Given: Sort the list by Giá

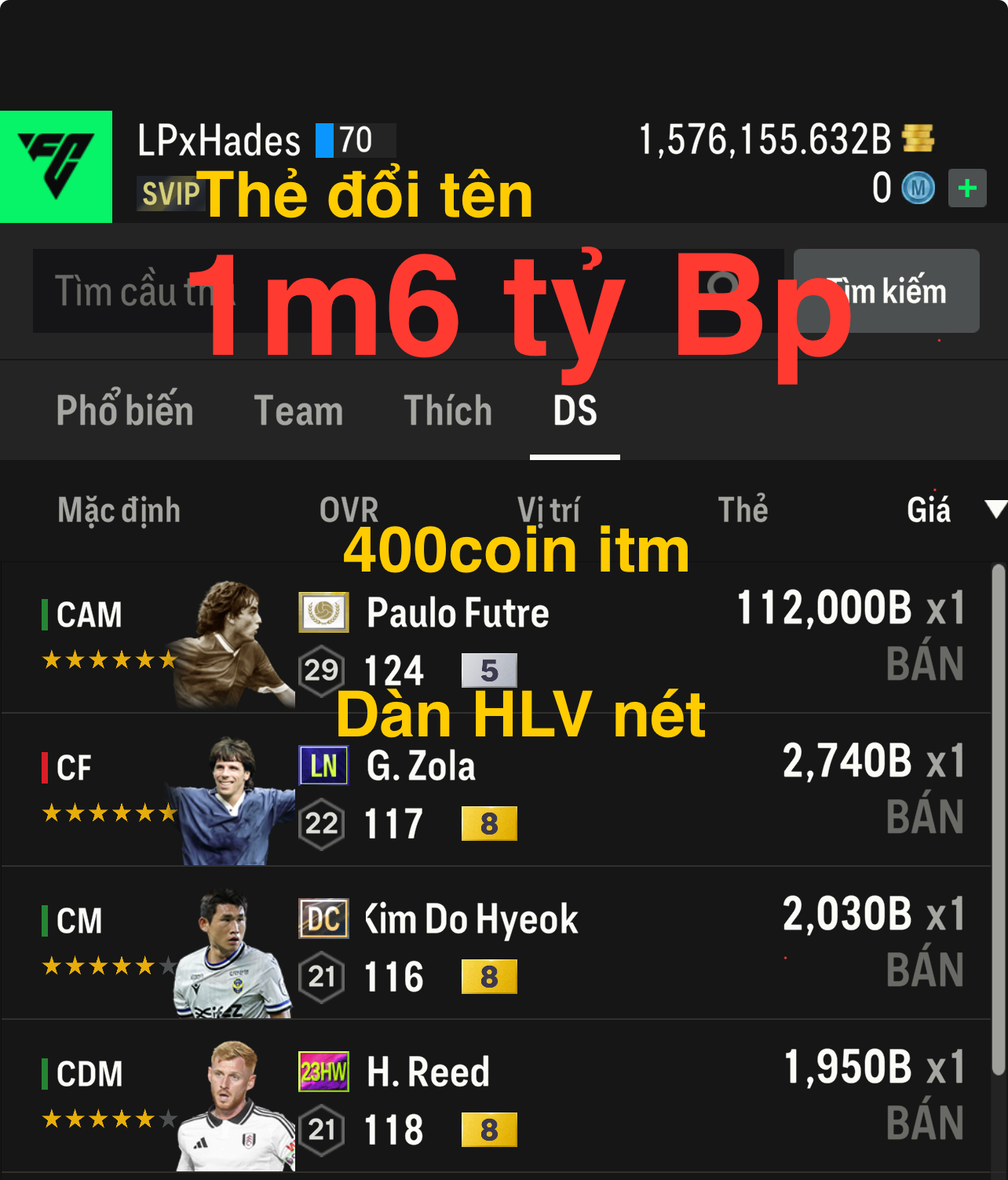Looking at the screenshot, I should click(929, 510).
